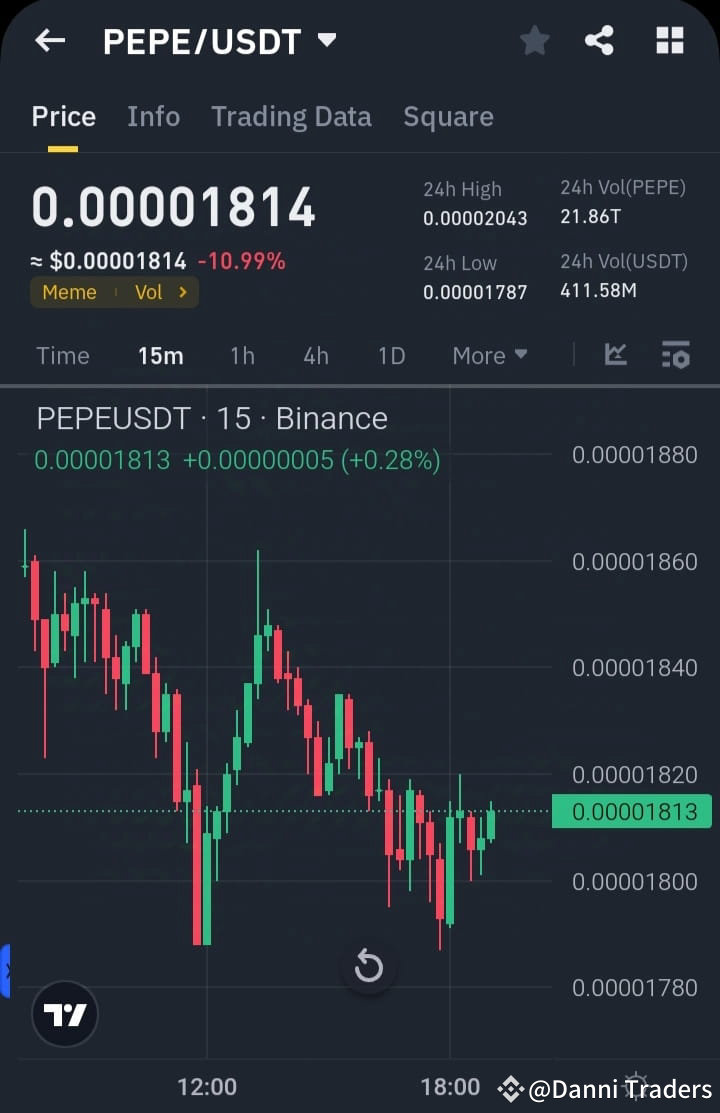Tap the share icon to share PEPE/USDT
Screen dimensions: 720x1113
pyautogui.click(x=600, y=40)
